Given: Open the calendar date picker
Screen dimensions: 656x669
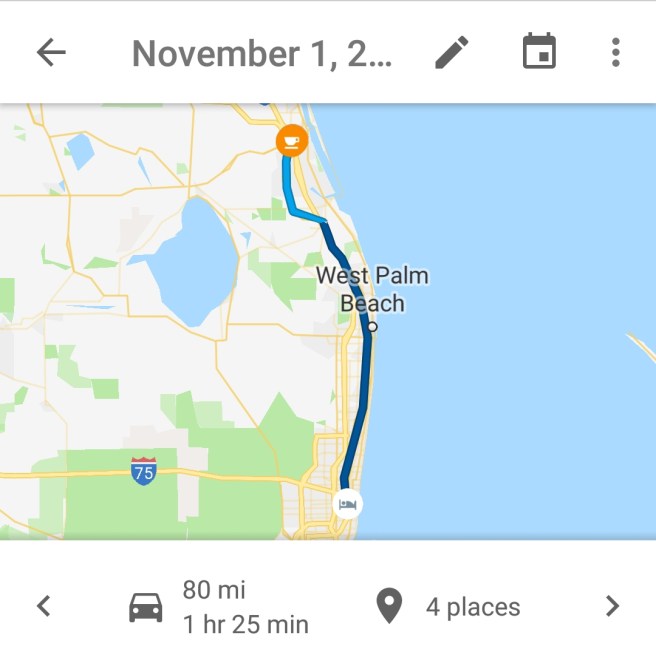Looking at the screenshot, I should (539, 52).
